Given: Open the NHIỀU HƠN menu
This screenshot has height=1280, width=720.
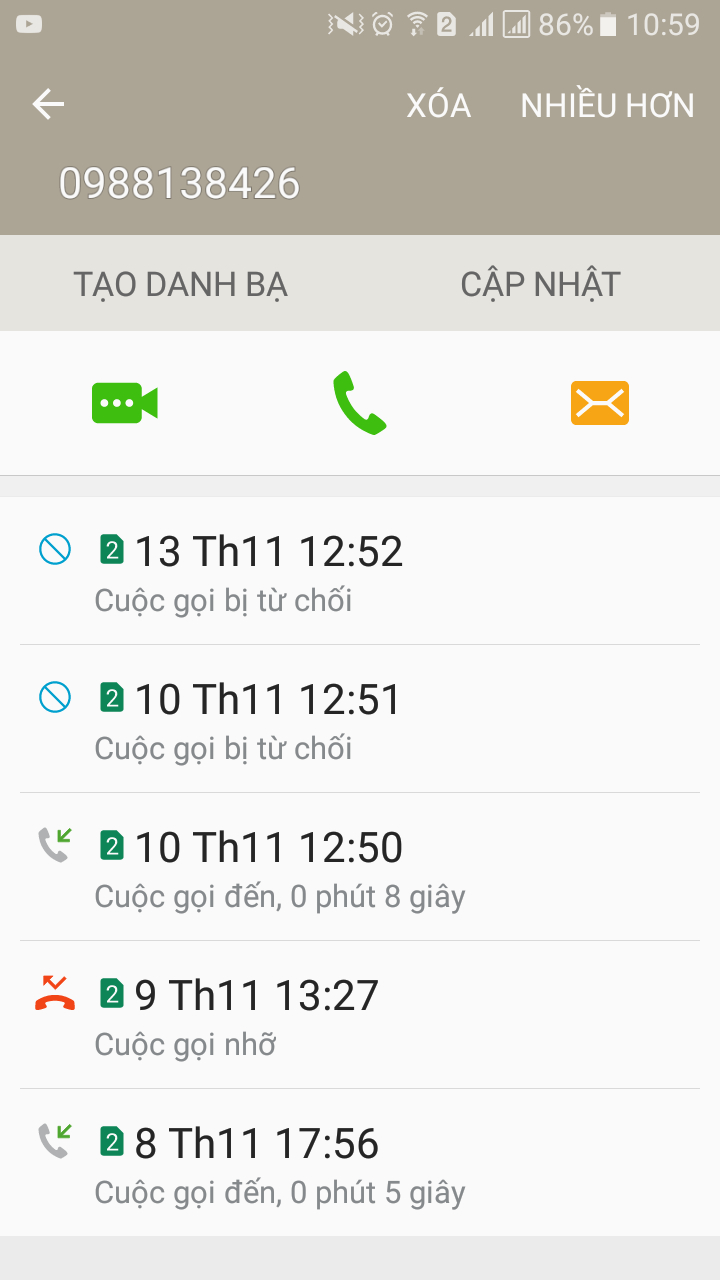Looking at the screenshot, I should tap(607, 105).
